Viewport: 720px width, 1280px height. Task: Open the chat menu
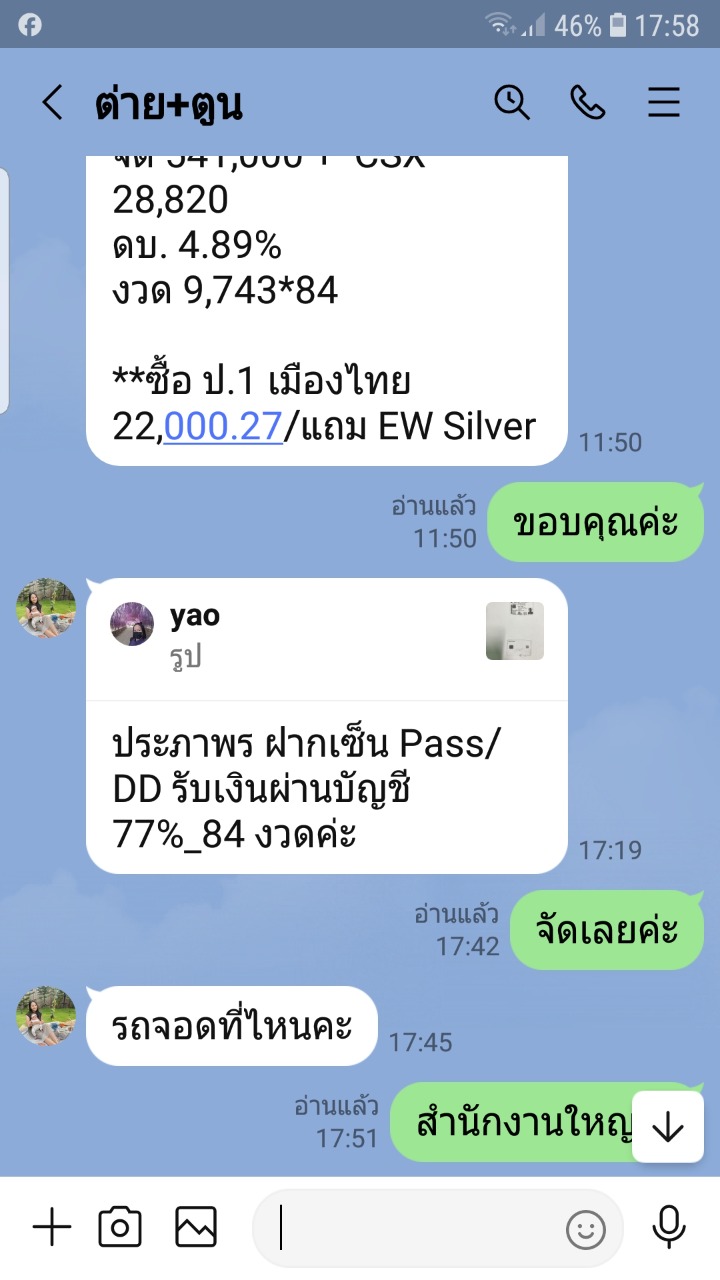(664, 103)
